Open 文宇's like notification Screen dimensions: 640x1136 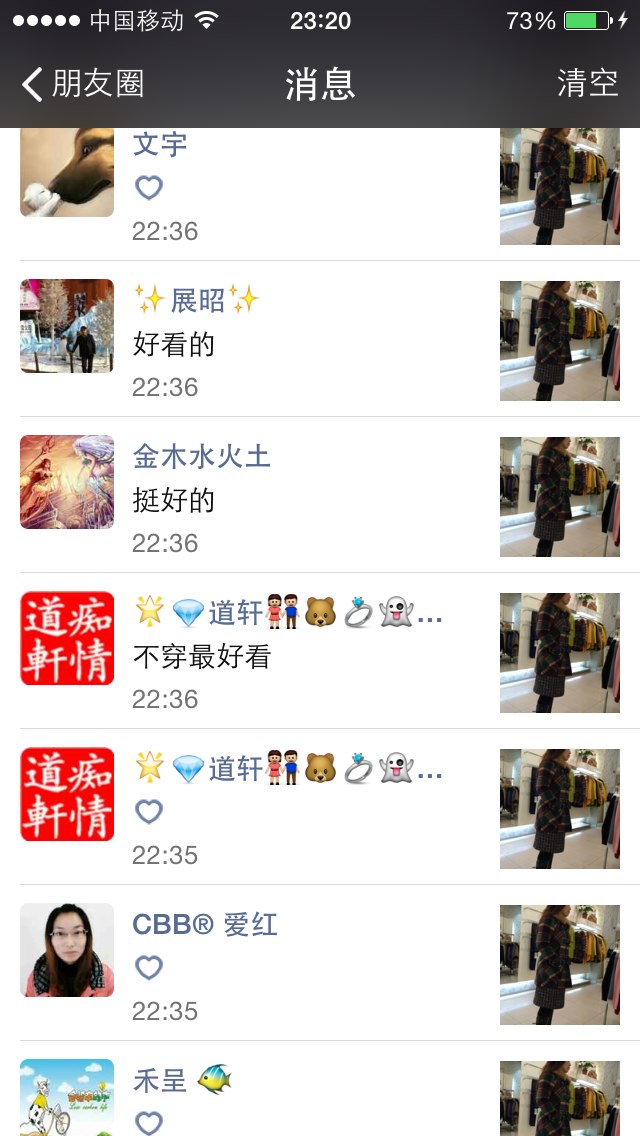[x=320, y=194]
